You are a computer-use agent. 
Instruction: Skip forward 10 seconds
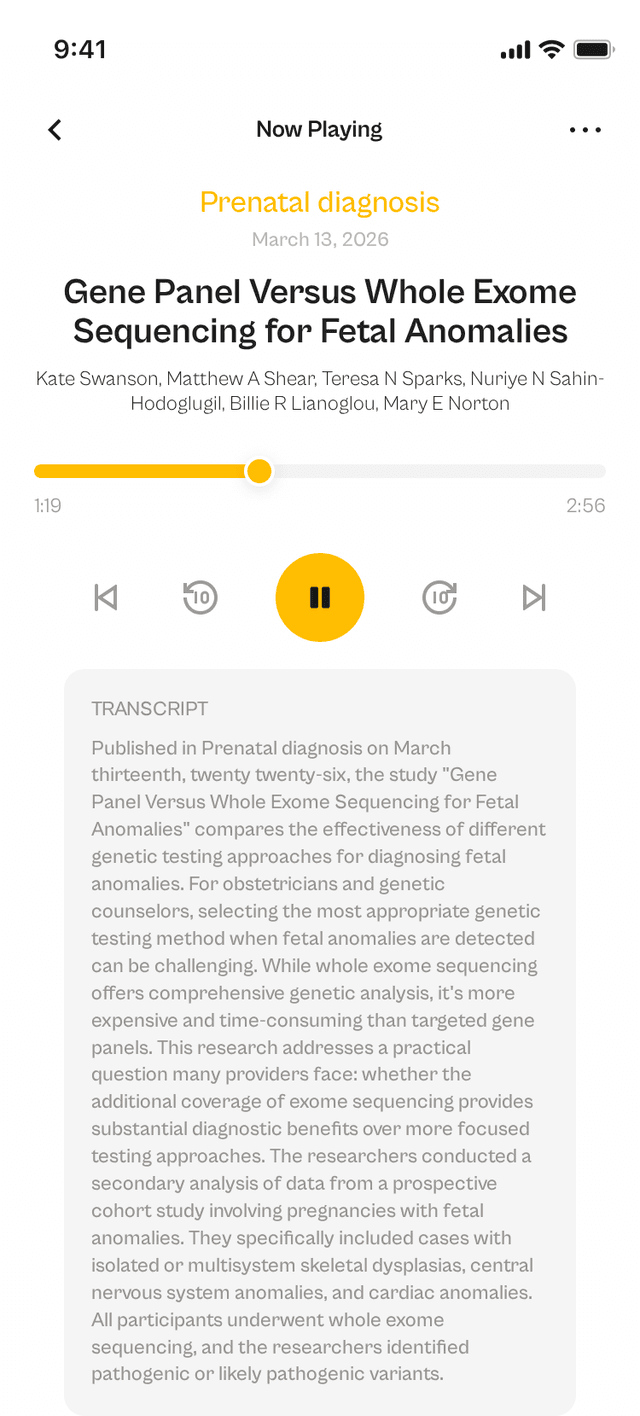[440, 598]
